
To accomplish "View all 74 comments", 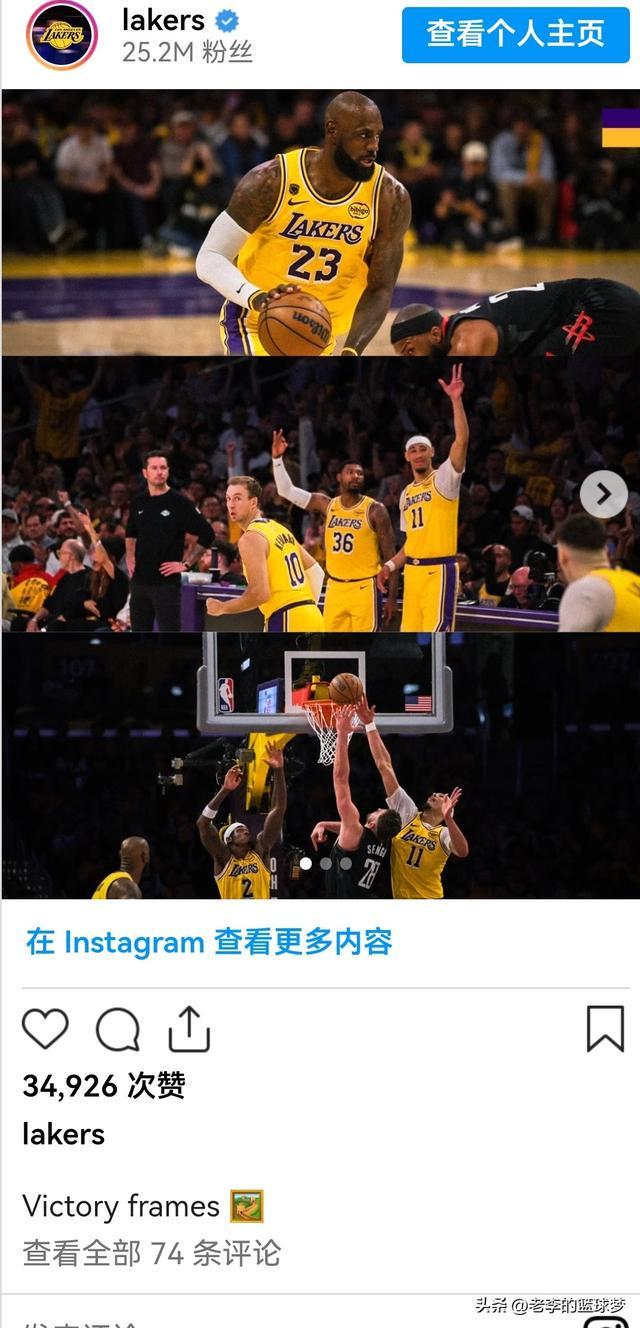I will pos(152,1253).
